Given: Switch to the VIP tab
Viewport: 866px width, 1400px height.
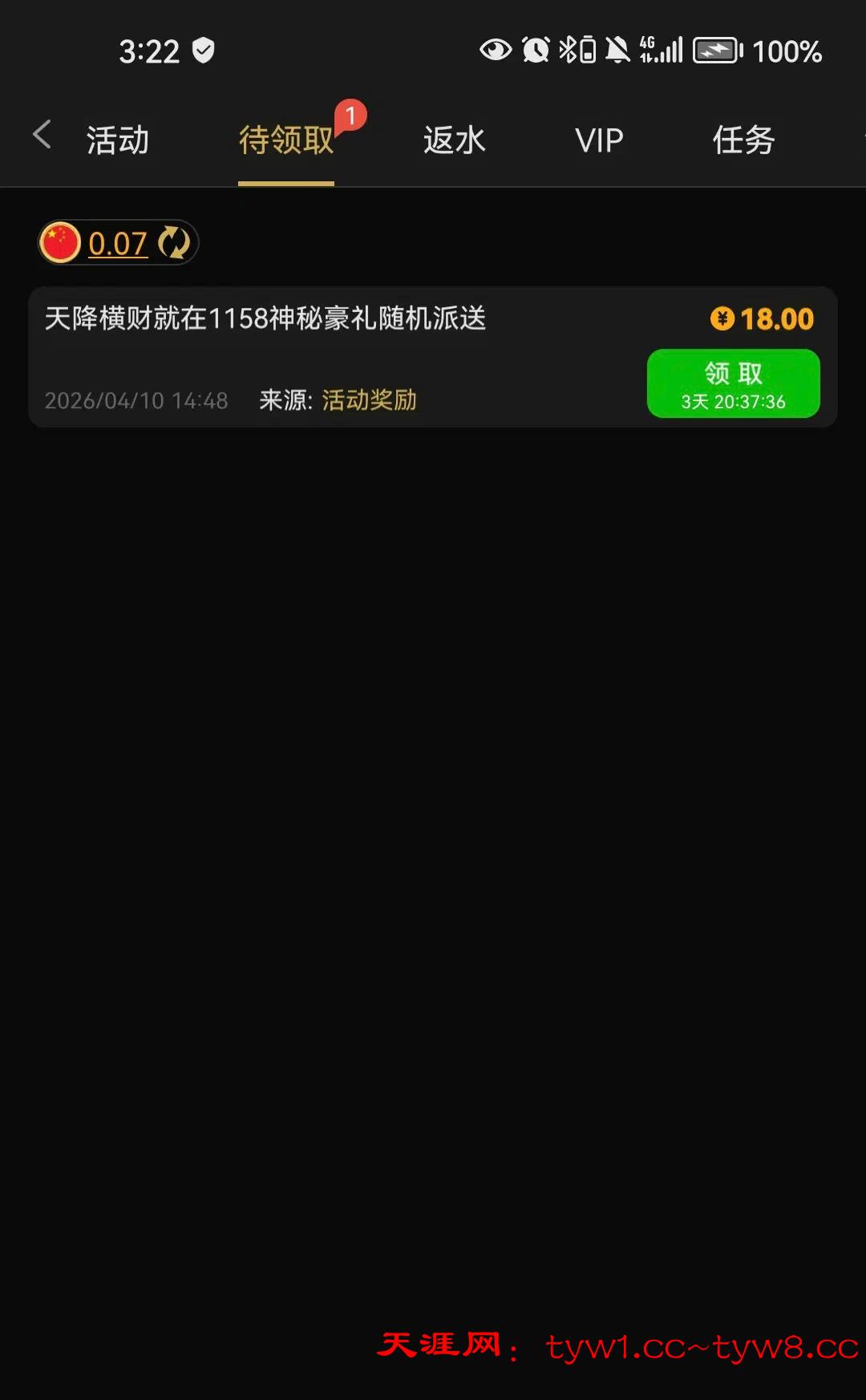Looking at the screenshot, I should point(599,140).
